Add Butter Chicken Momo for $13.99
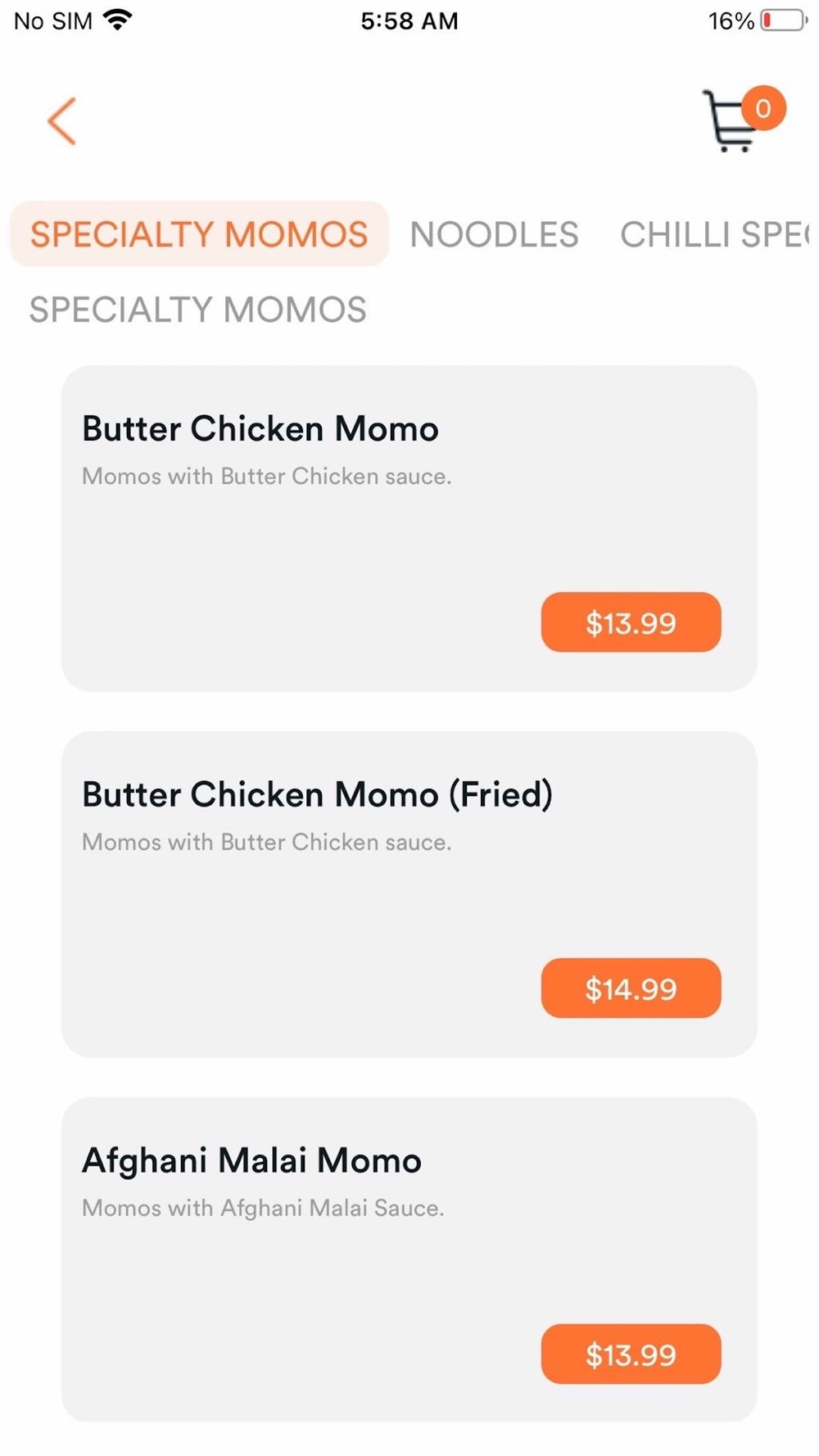This screenshot has height=1456, width=819. [x=631, y=622]
